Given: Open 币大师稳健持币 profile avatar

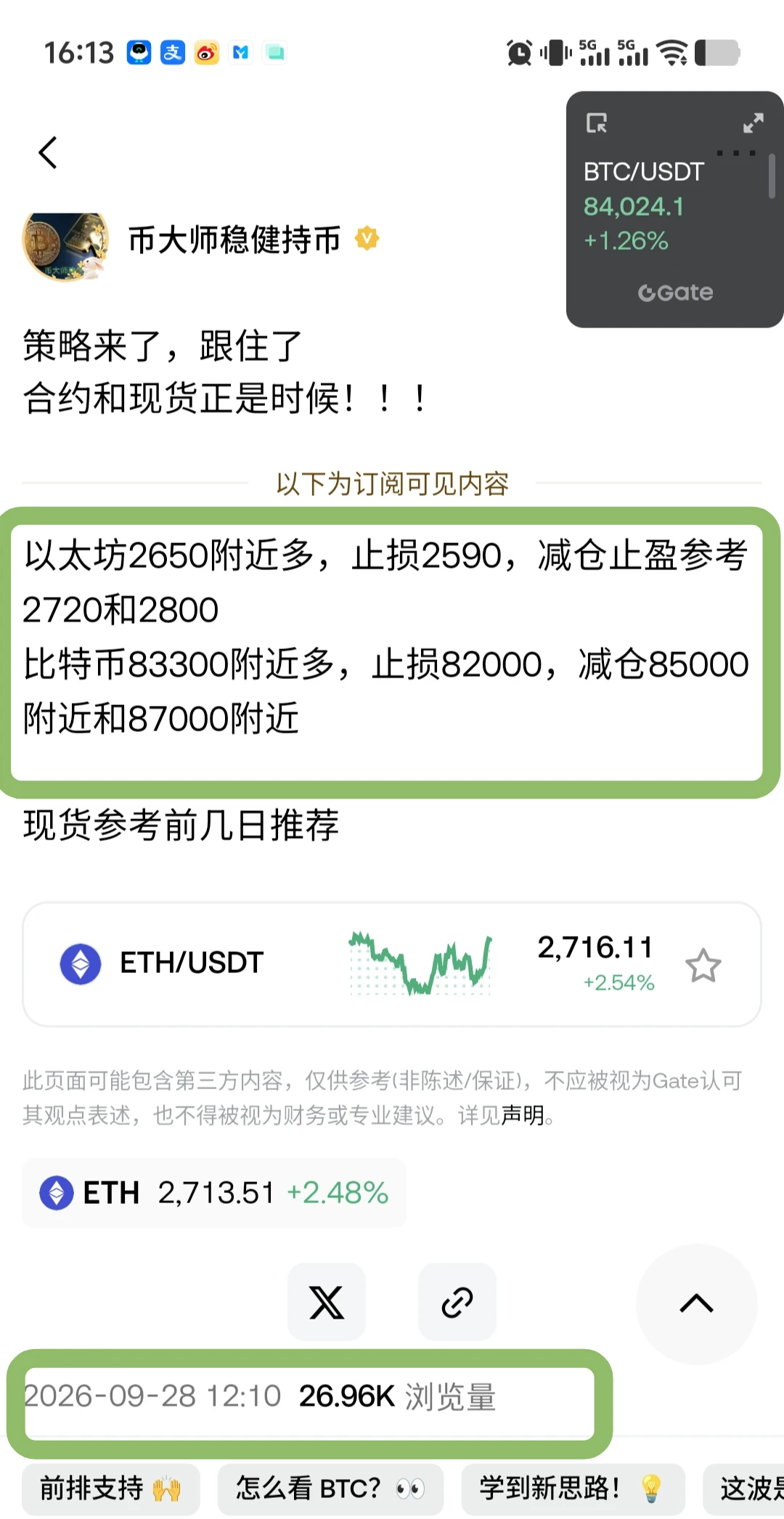Looking at the screenshot, I should 65,246.
